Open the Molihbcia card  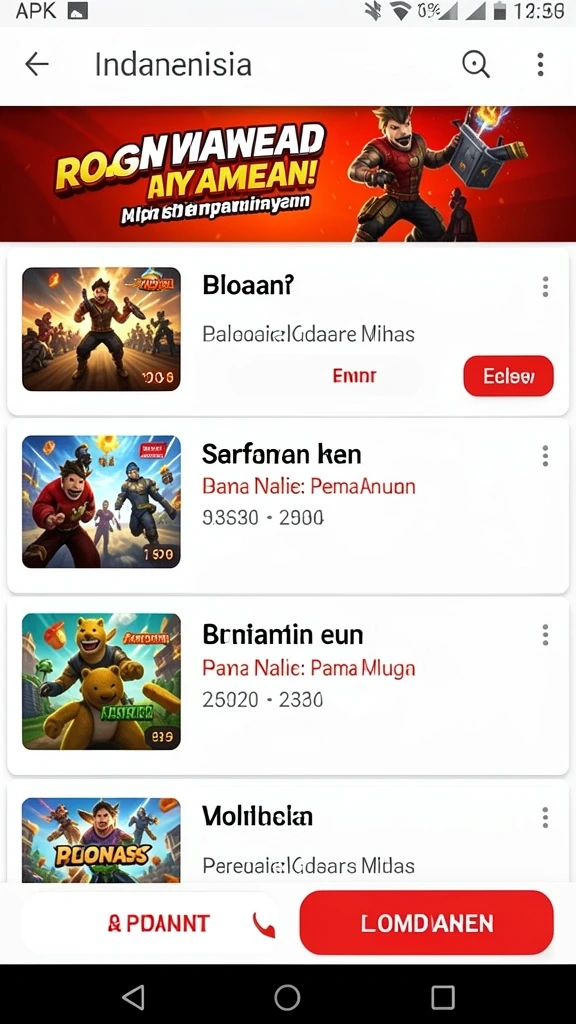coord(288,832)
